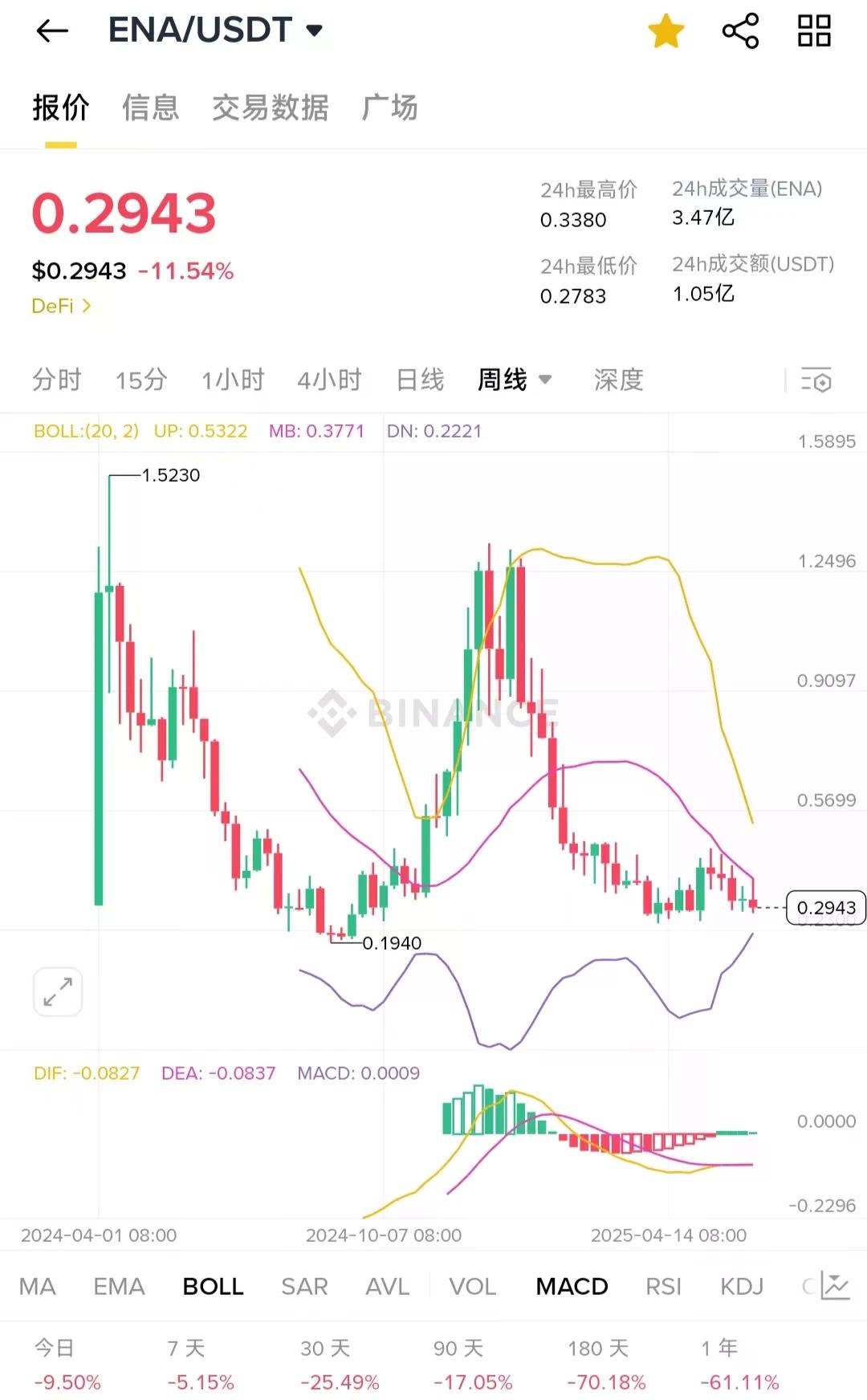Enable the VOL volume indicator
Viewport: 867px width, 1400px height.
[x=472, y=1286]
